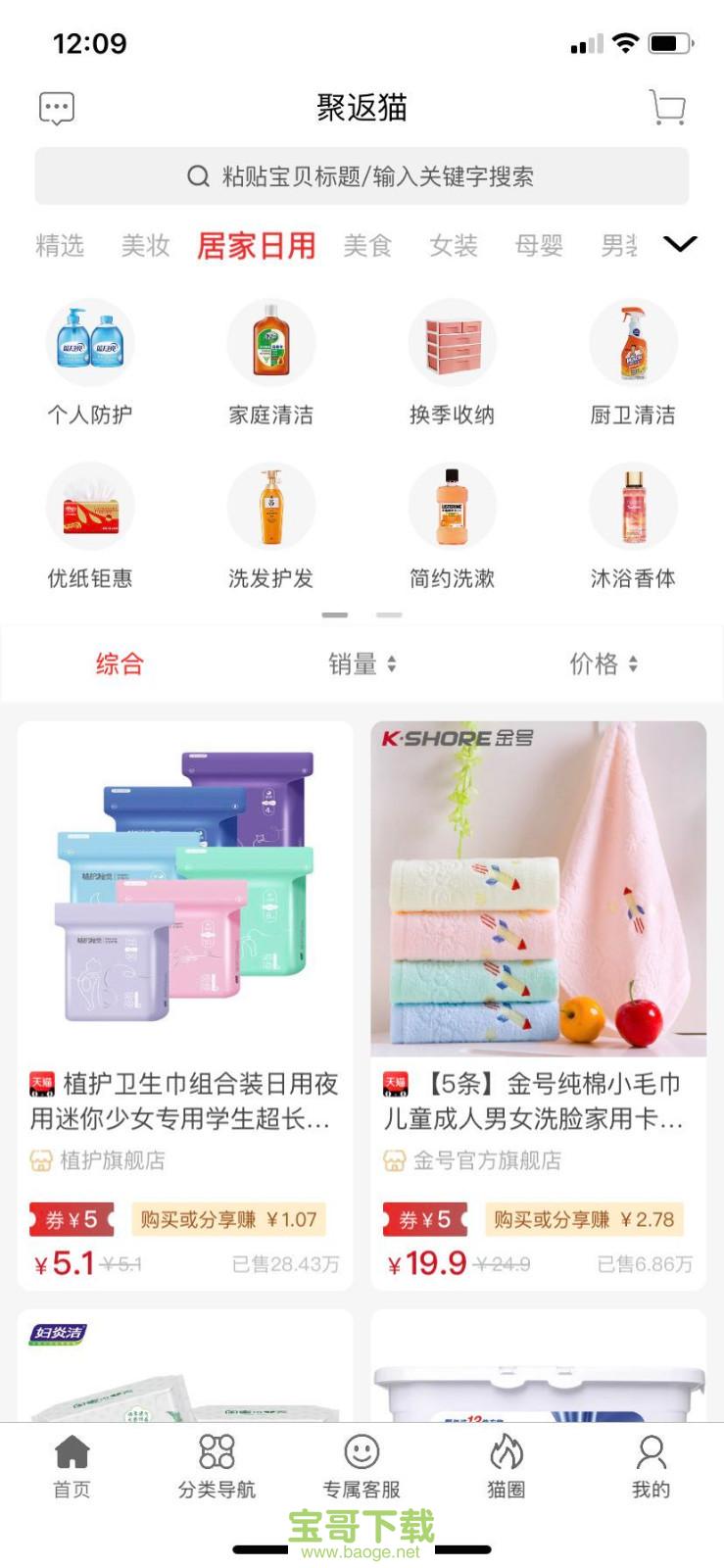Image resolution: width=724 pixels, height=1568 pixels.
Task: Open the 家庭清洁 cleaning category
Action: coord(271,343)
